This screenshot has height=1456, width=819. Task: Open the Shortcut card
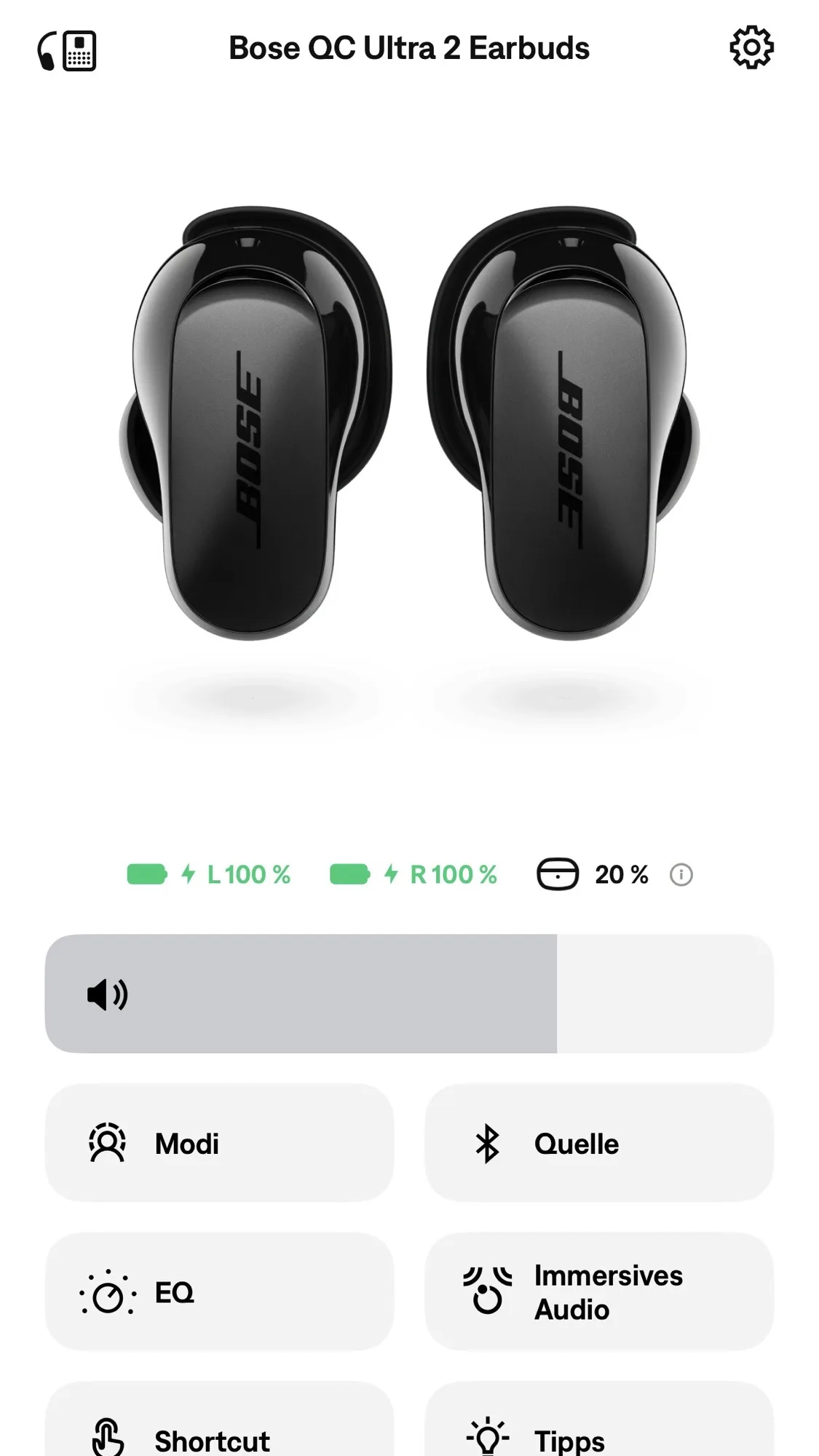(219, 1427)
